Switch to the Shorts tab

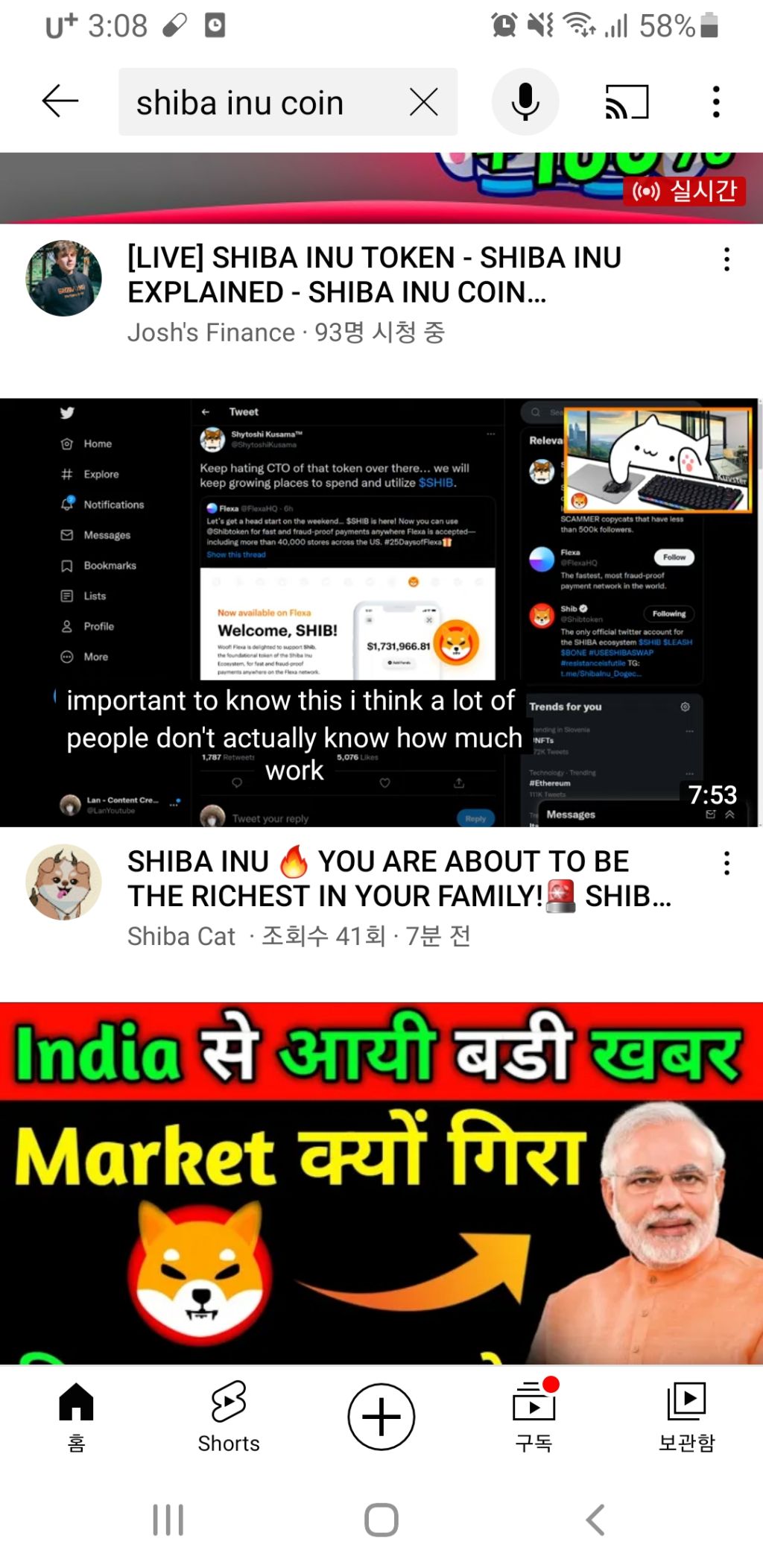228,1416
